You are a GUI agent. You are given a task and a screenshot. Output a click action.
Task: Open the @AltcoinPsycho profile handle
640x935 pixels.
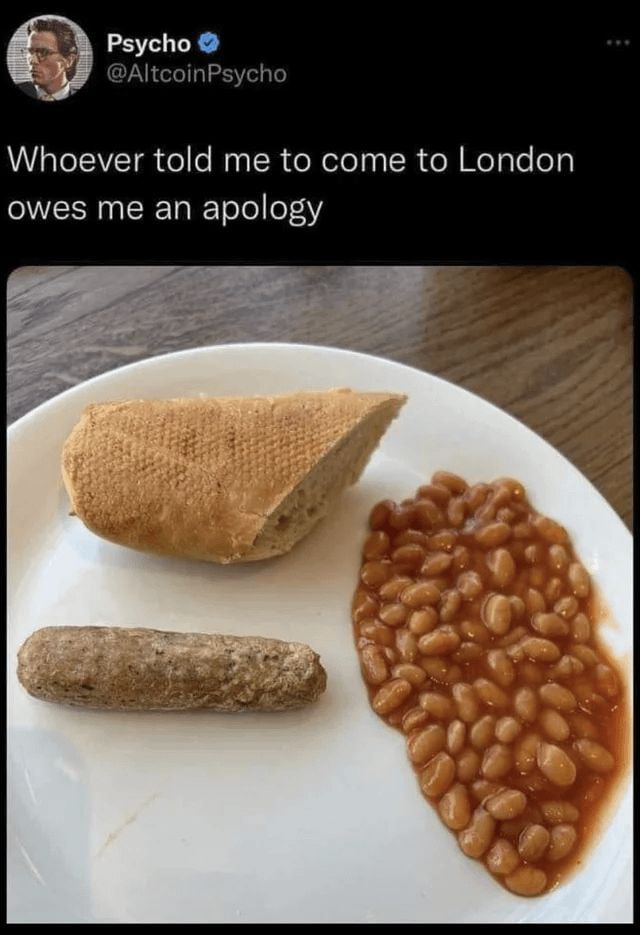click(195, 74)
